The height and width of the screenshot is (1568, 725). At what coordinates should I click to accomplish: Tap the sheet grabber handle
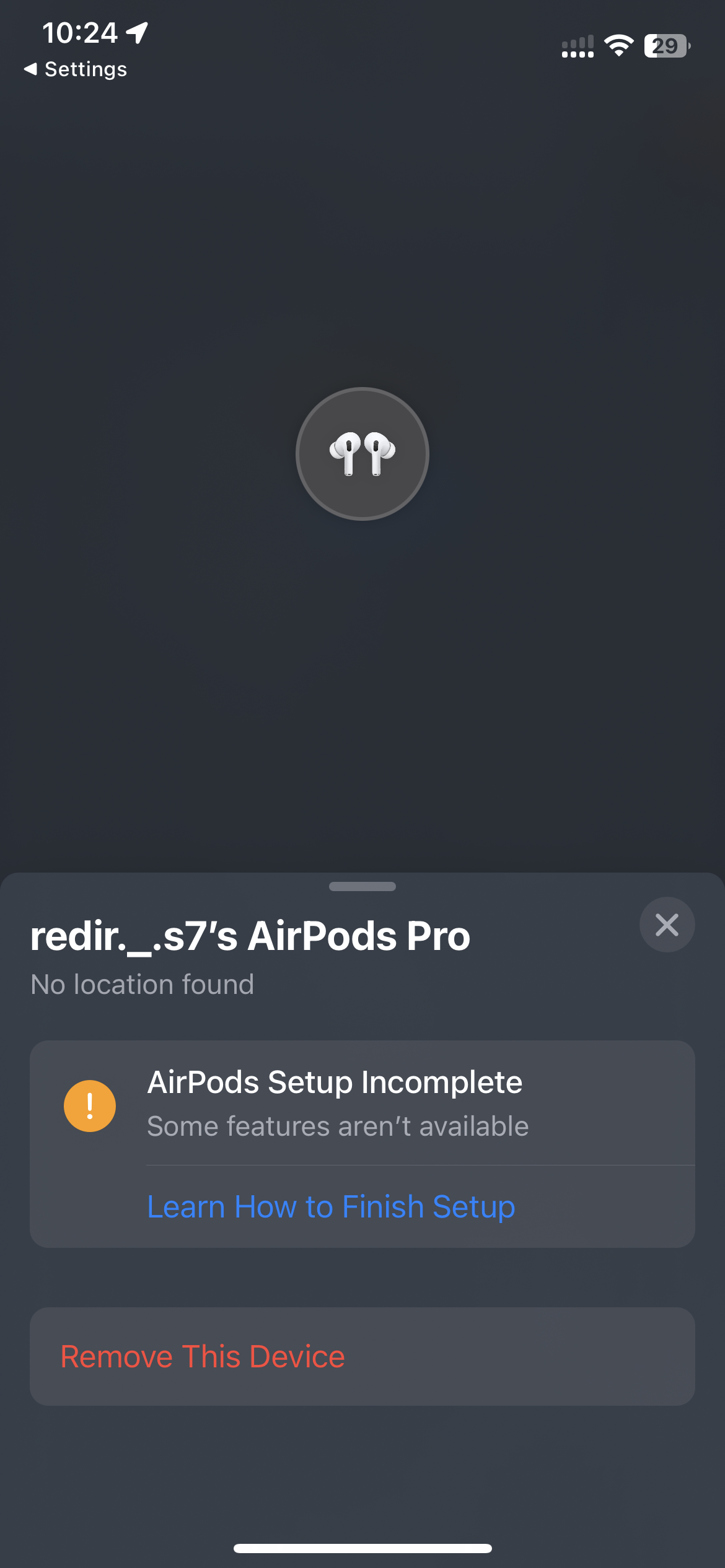tap(362, 886)
